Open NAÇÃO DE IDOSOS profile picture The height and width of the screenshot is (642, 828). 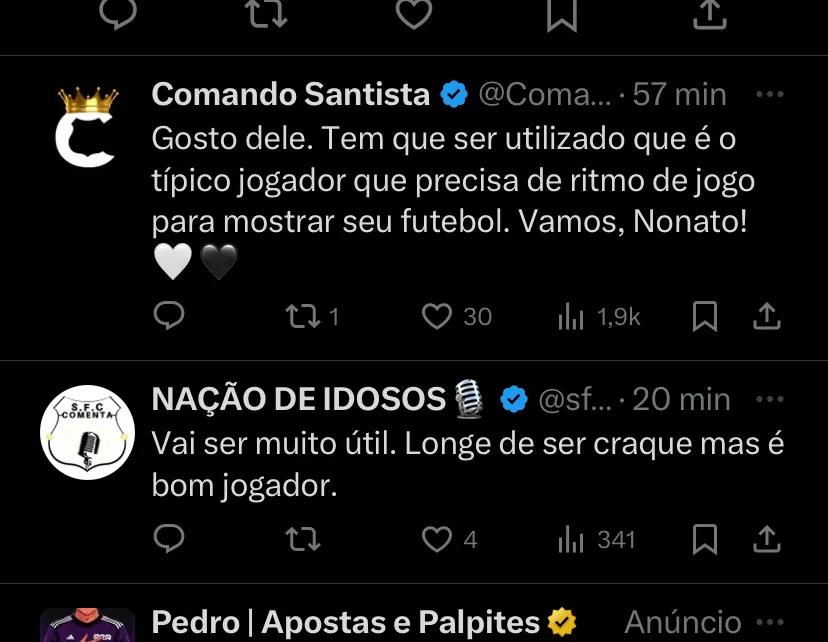tap(87, 432)
